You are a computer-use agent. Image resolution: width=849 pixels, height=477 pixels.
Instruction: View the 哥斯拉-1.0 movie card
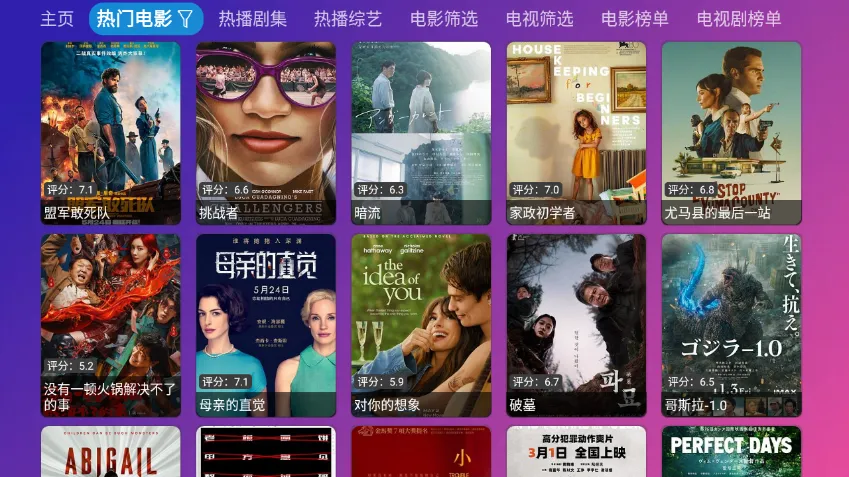pos(731,325)
